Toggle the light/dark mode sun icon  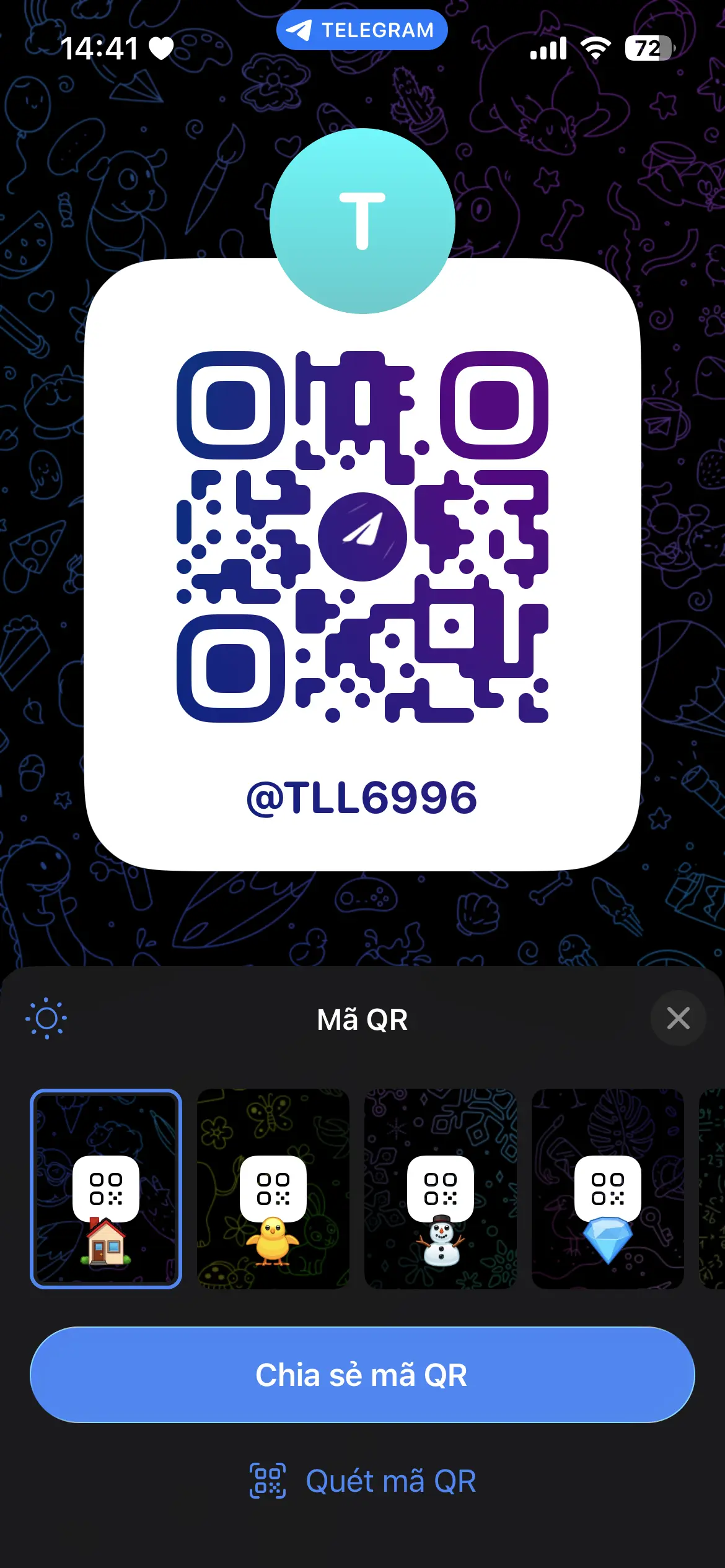[x=46, y=1019]
